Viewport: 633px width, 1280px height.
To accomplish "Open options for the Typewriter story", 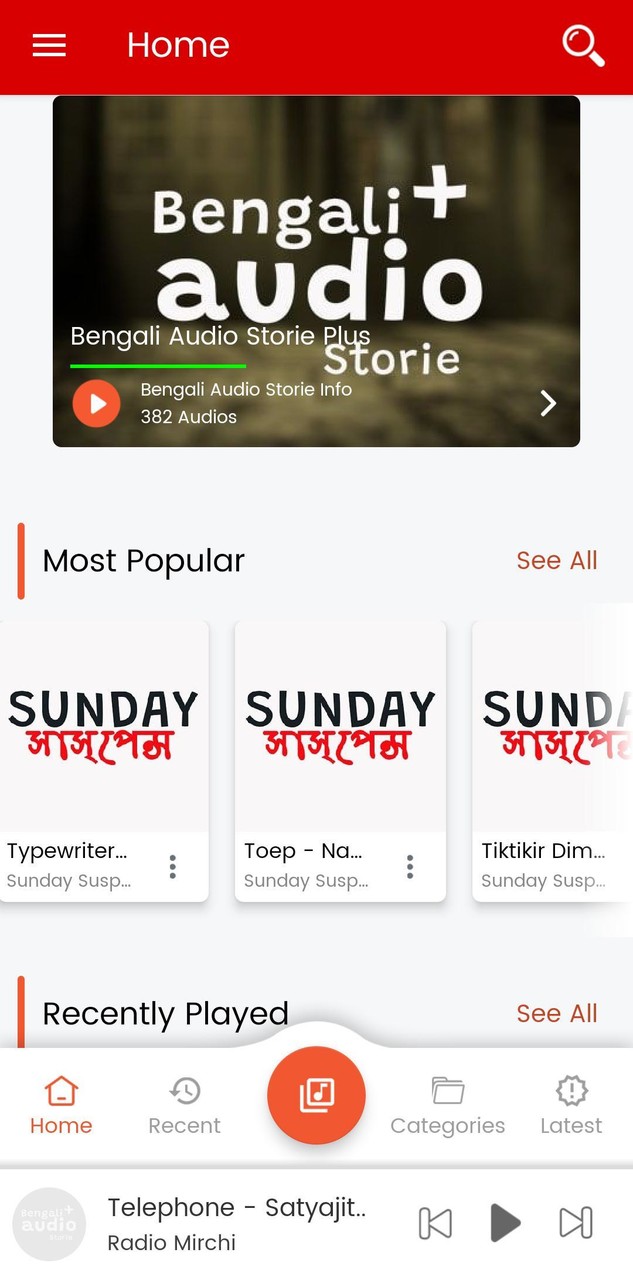I will [x=173, y=866].
